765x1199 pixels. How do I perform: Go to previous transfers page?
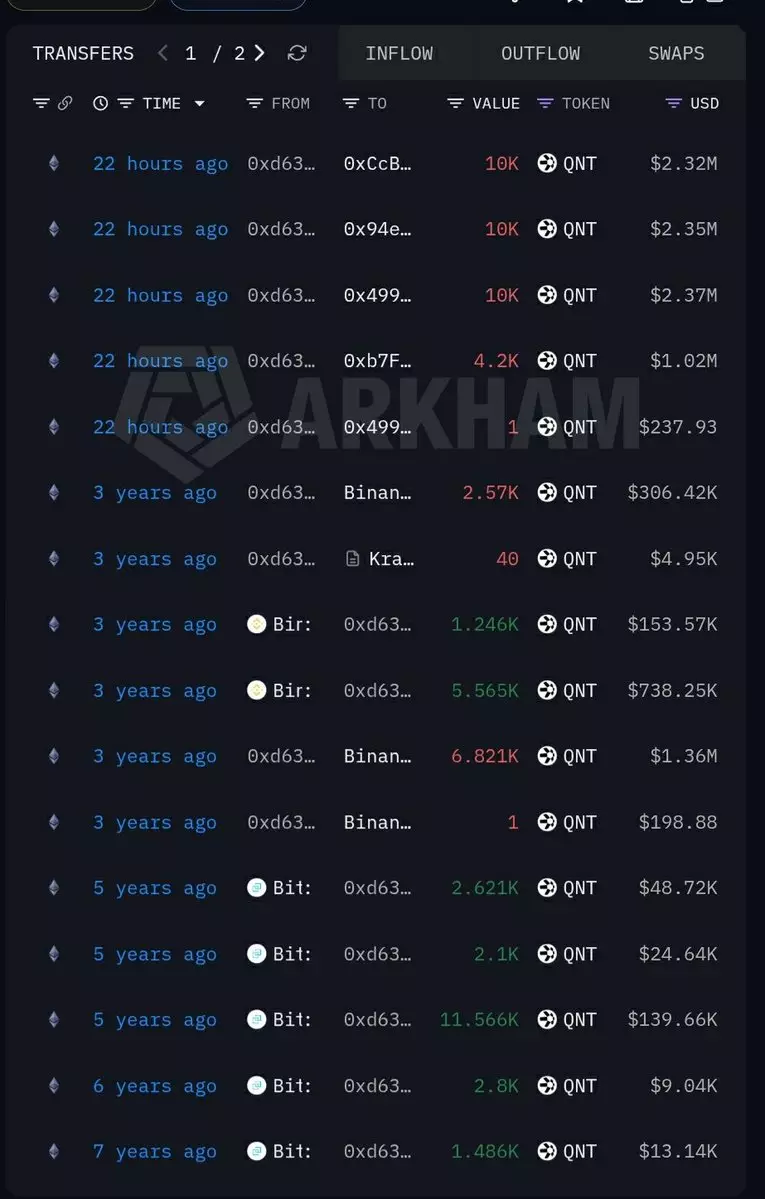pyautogui.click(x=162, y=53)
